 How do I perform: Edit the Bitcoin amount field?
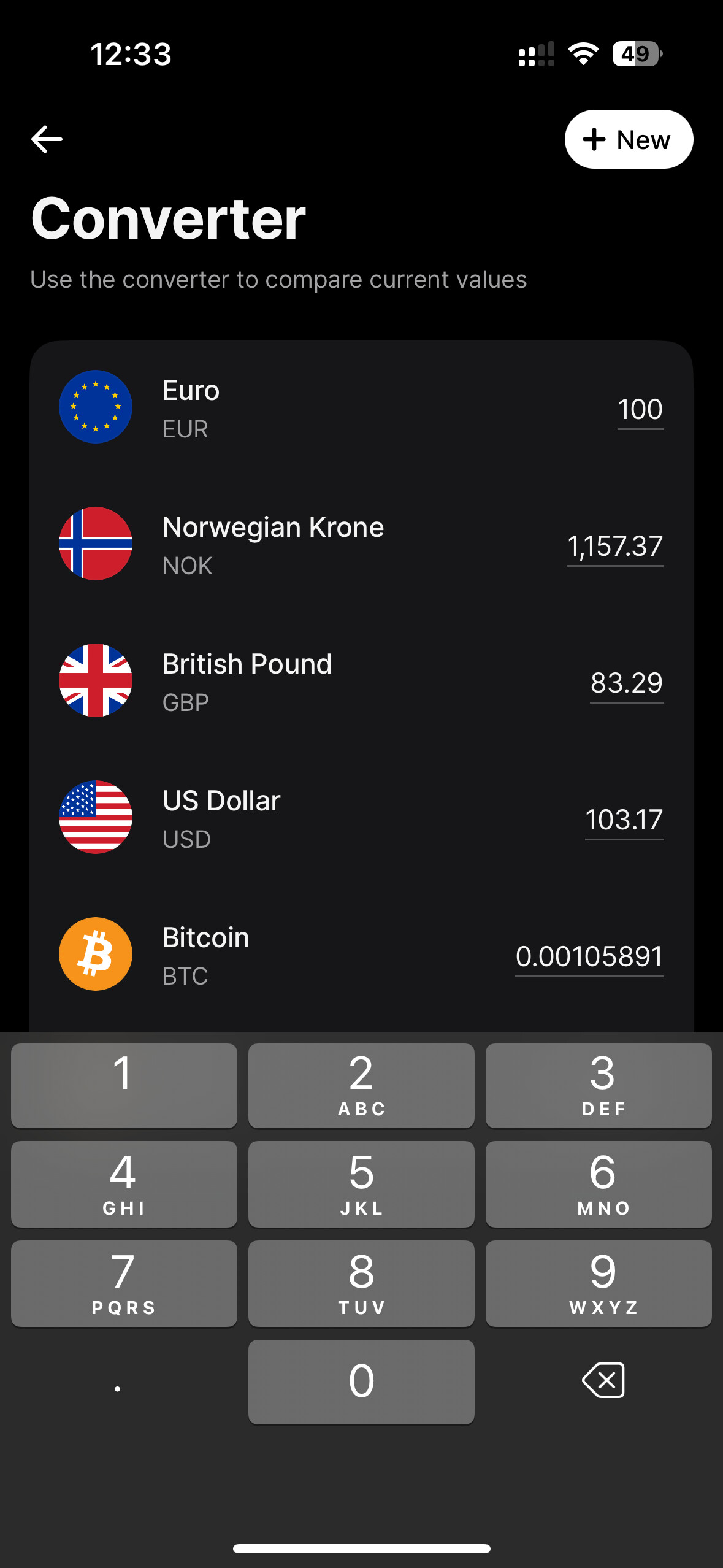pos(589,956)
